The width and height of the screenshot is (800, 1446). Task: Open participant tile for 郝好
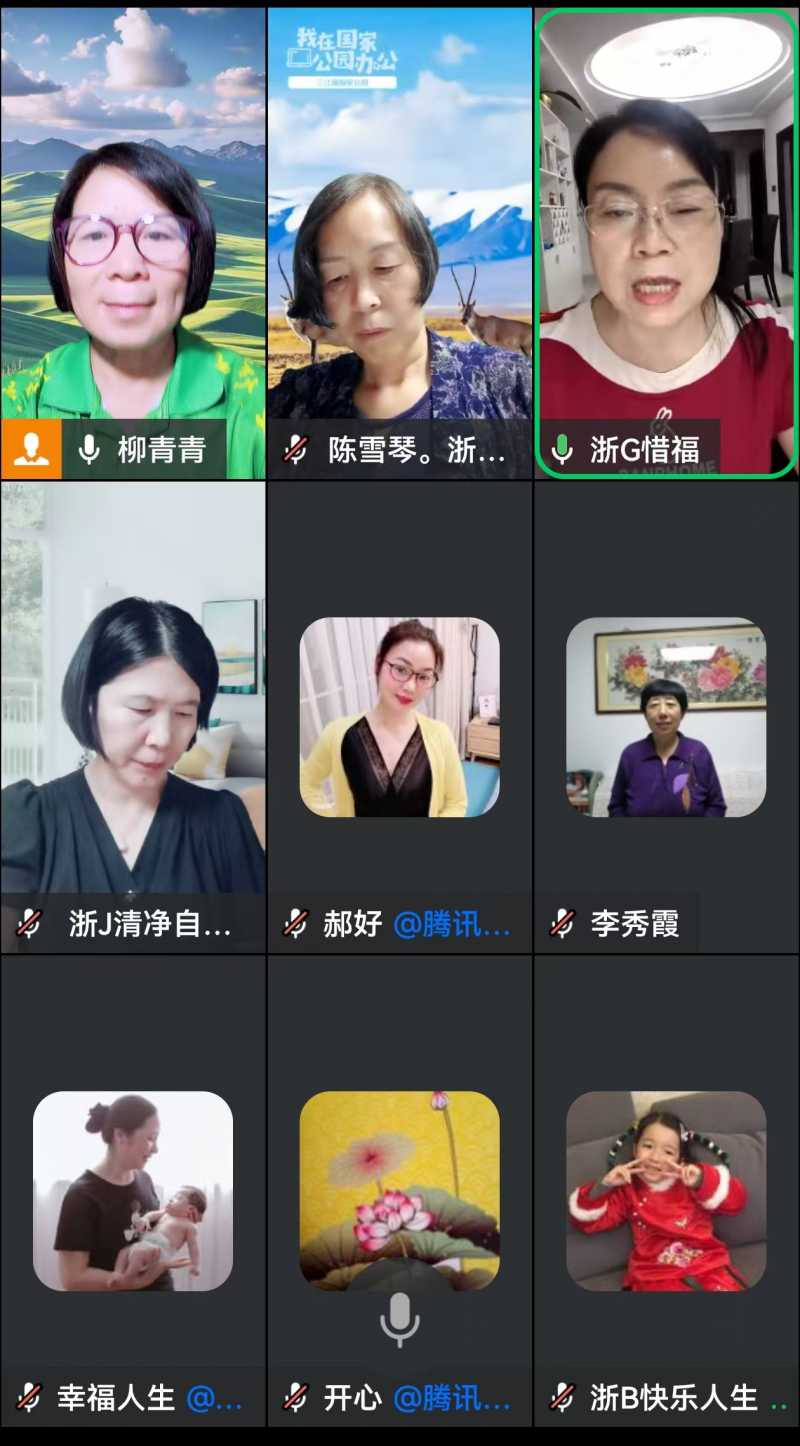click(x=399, y=716)
